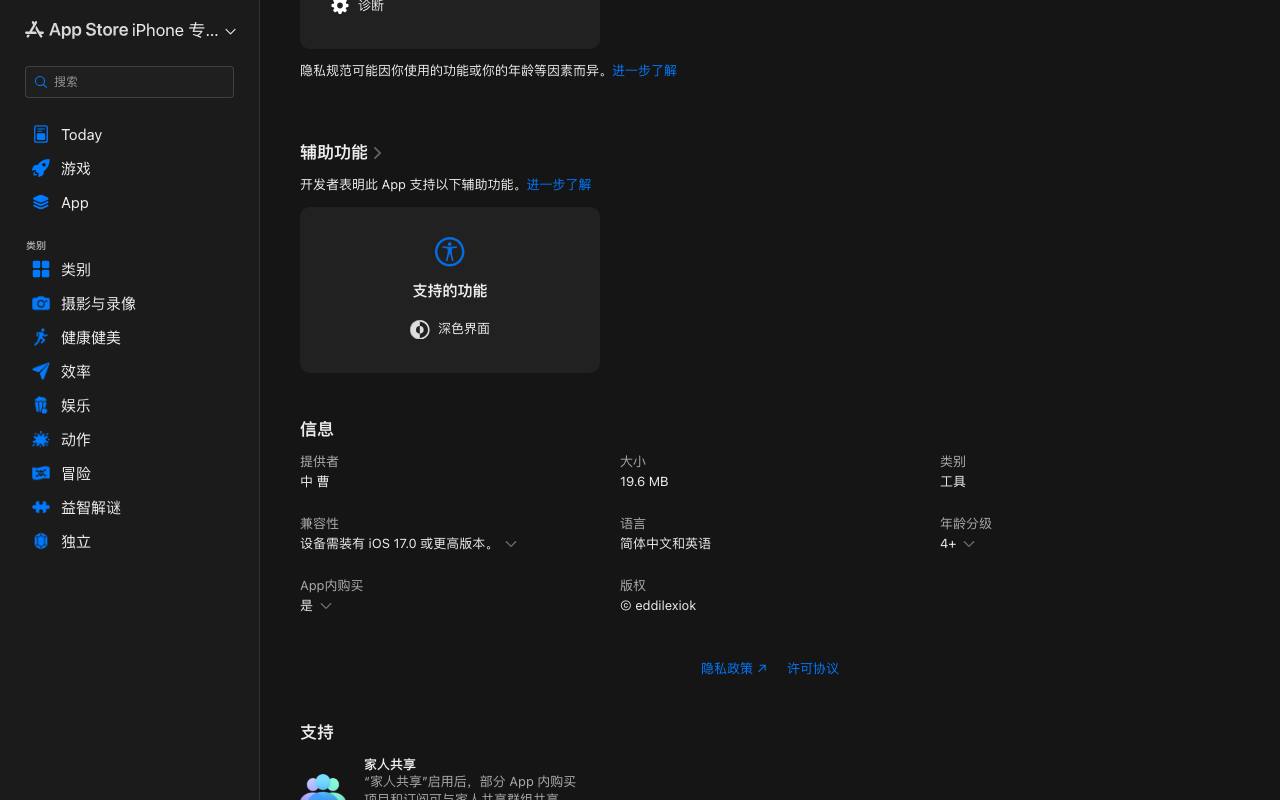The width and height of the screenshot is (1280, 800).
Task: Expand the 年龄分级 4+ rating details
Action: point(957,544)
